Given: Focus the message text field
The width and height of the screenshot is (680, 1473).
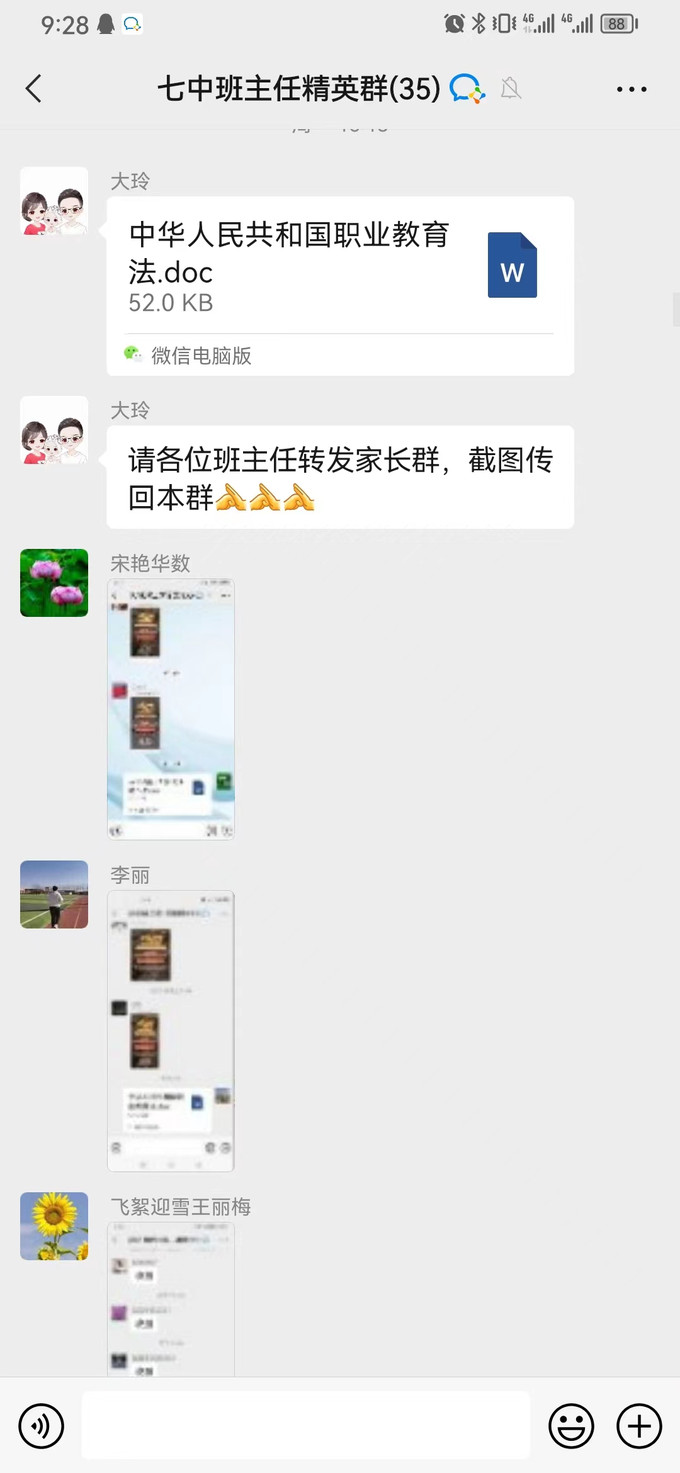Looking at the screenshot, I should point(306,1425).
